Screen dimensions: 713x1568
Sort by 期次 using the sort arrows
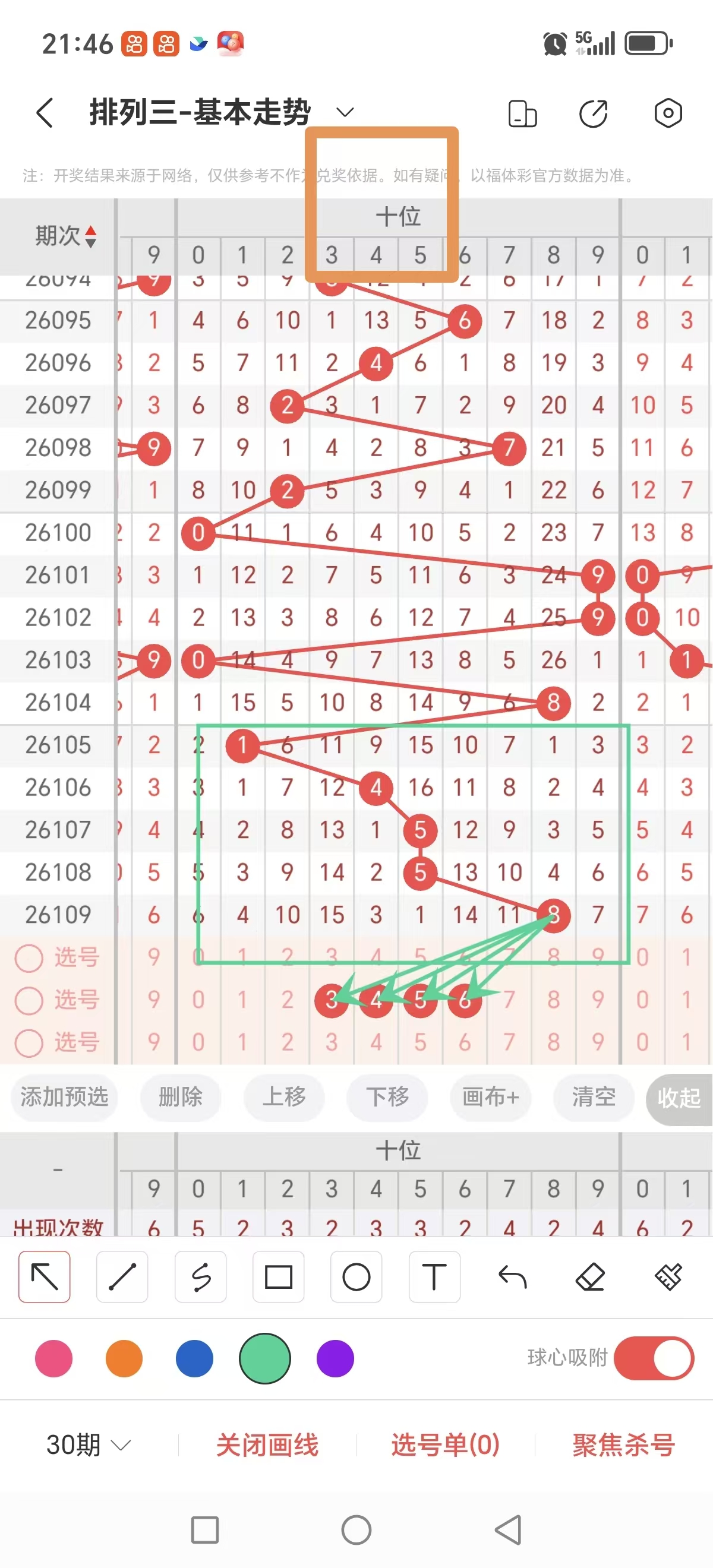coord(90,238)
